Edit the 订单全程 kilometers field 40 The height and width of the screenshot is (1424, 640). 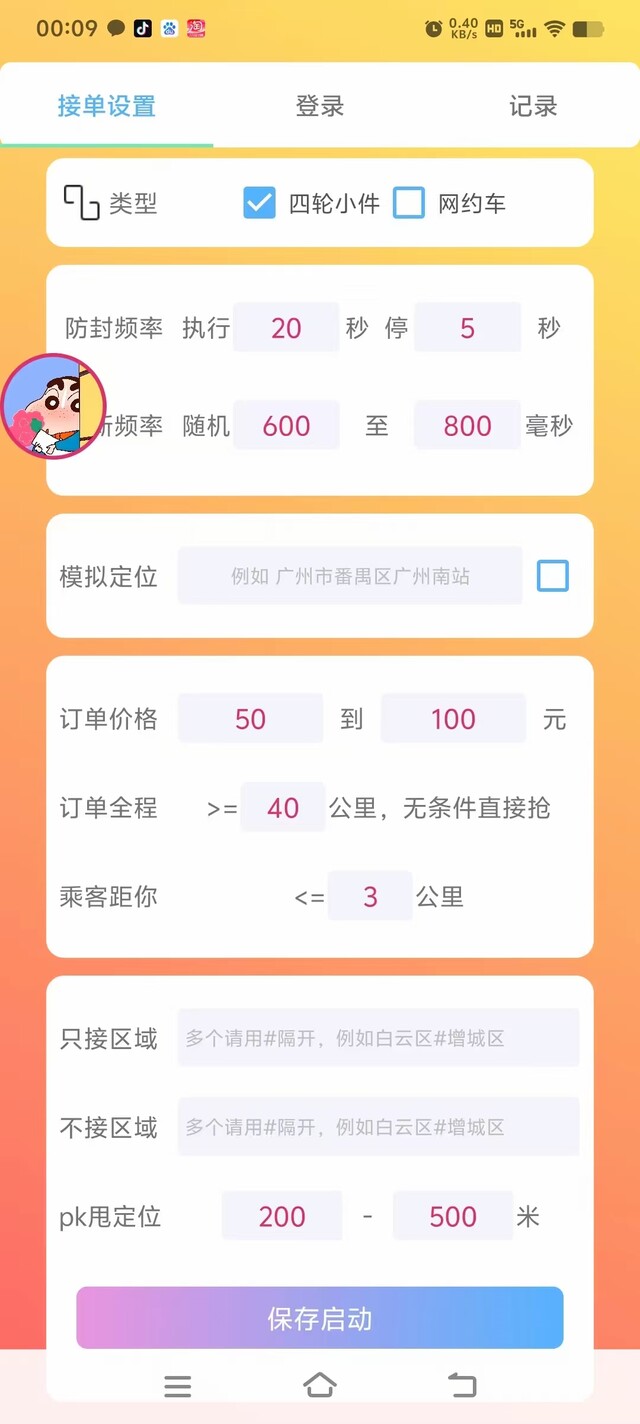click(283, 808)
